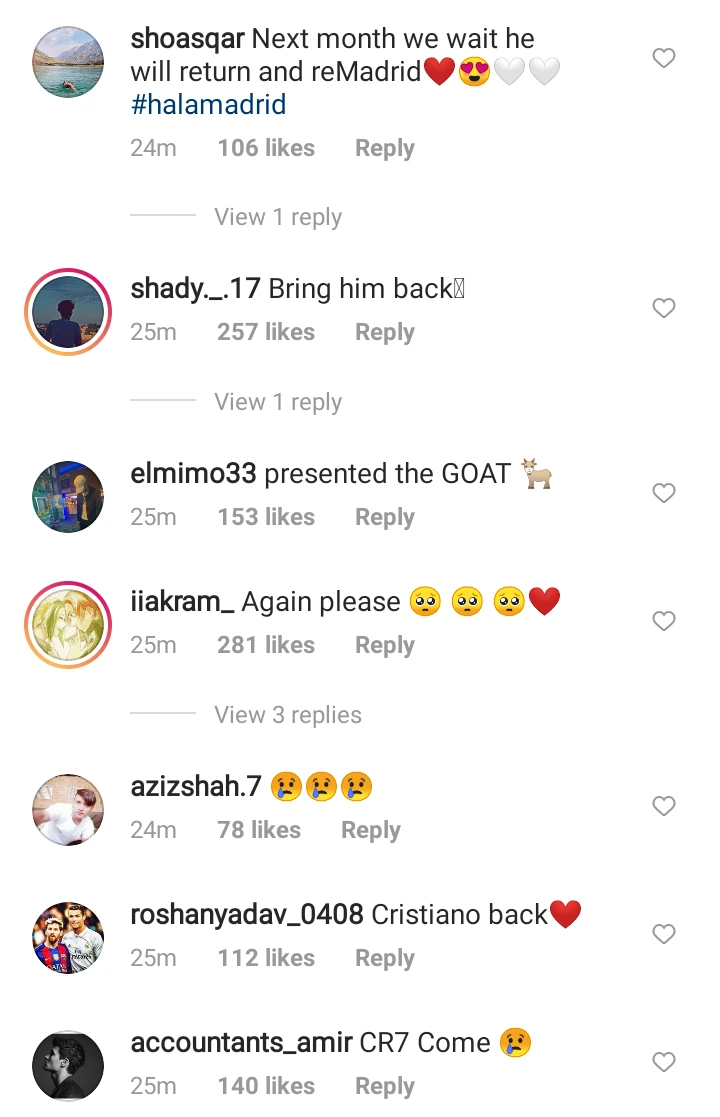
Task: Like iiakram_'s Again please comment
Action: [664, 622]
